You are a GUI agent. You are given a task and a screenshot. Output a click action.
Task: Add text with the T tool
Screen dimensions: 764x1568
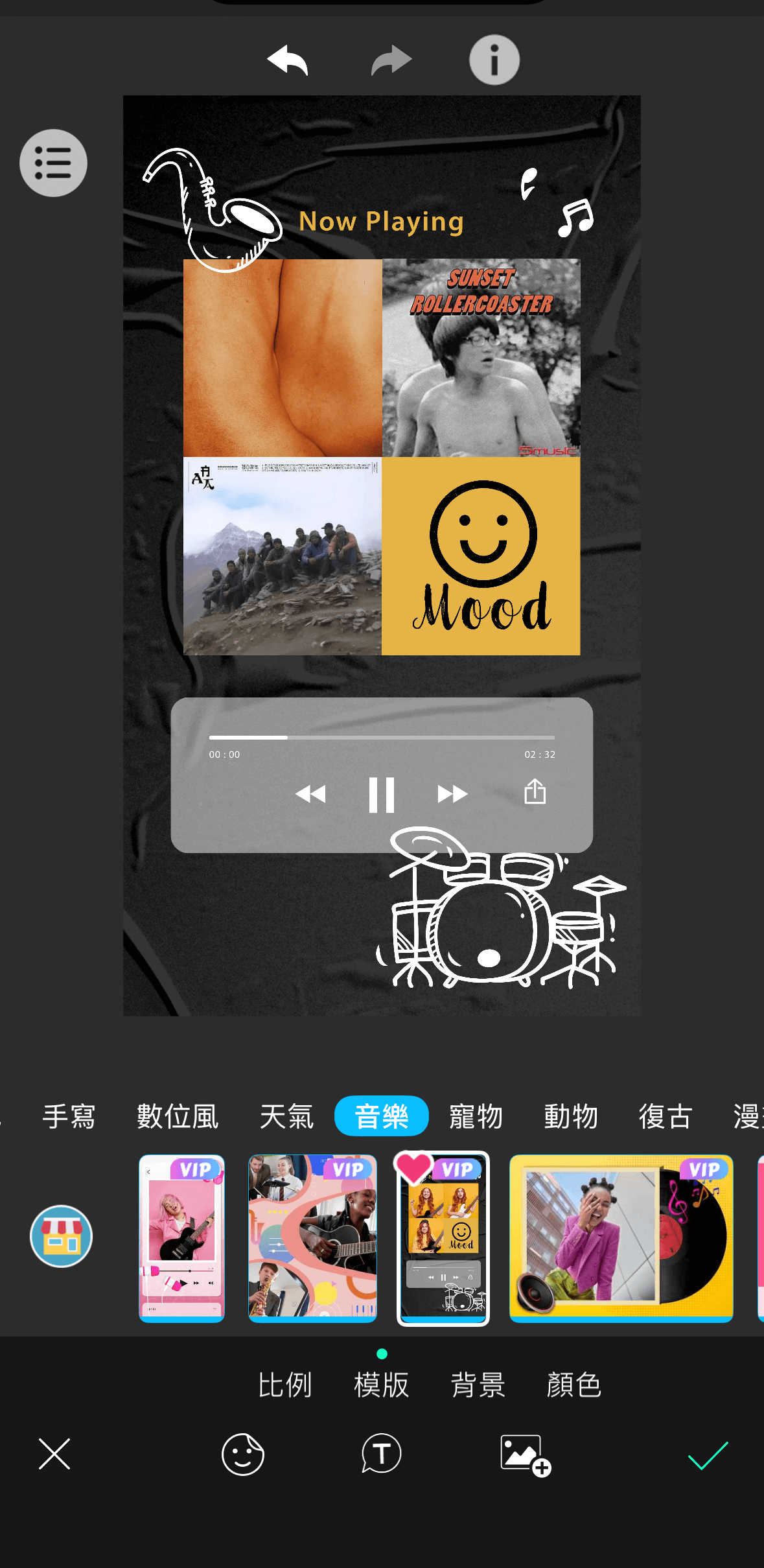click(x=381, y=1454)
